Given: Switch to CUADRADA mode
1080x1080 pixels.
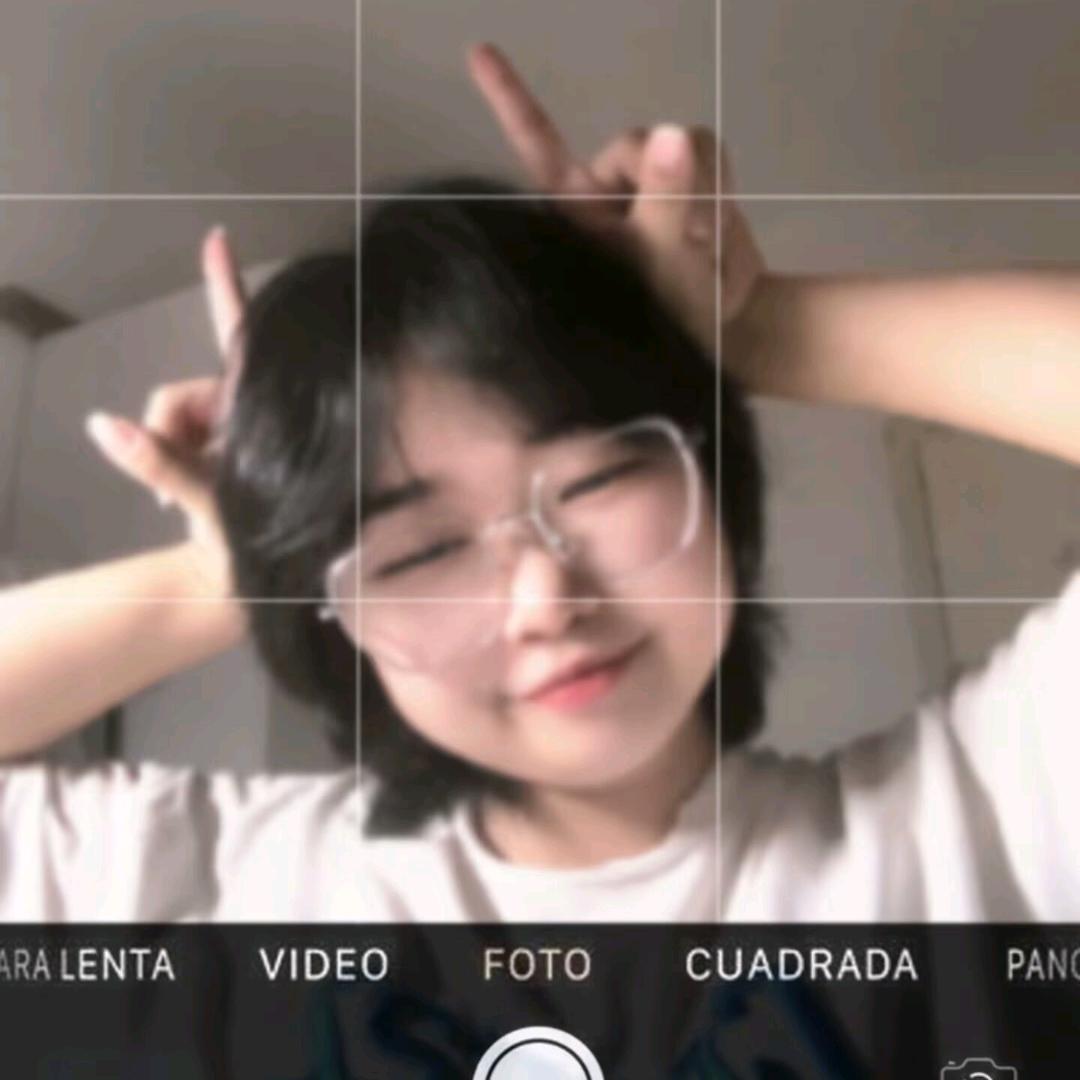Looking at the screenshot, I should click(x=801, y=965).
